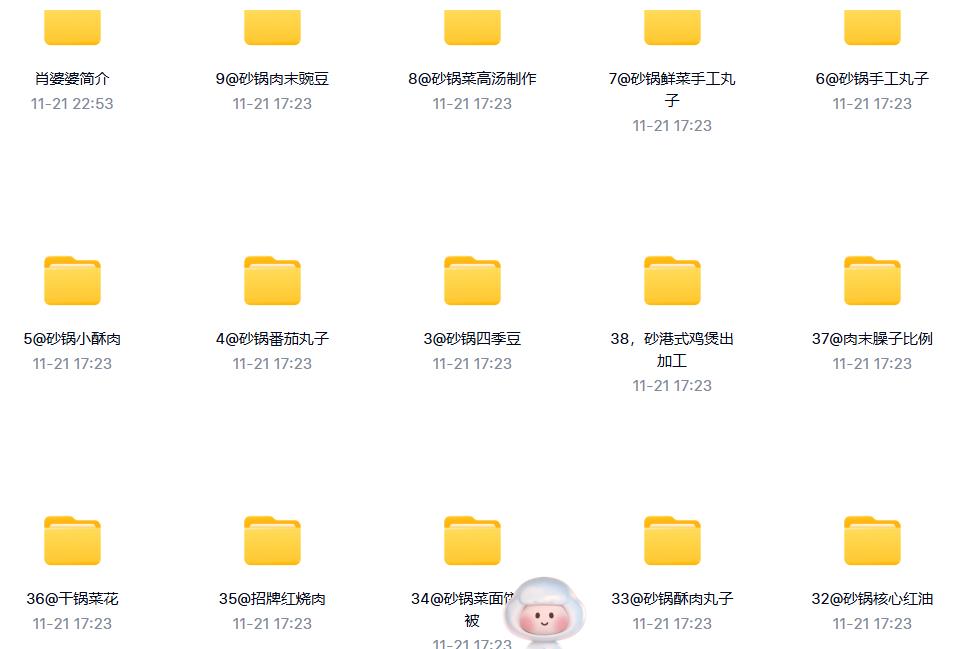Open folder 7@砂锅鲜菜手工丸子
This screenshot has height=649, width=959.
point(672,28)
